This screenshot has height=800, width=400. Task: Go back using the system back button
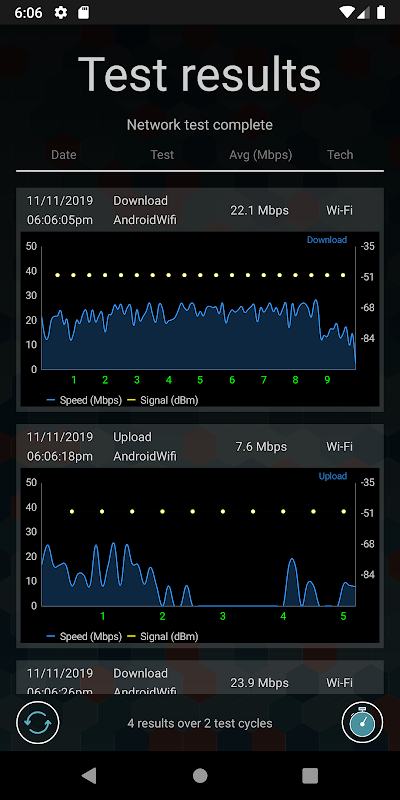pos(89,776)
